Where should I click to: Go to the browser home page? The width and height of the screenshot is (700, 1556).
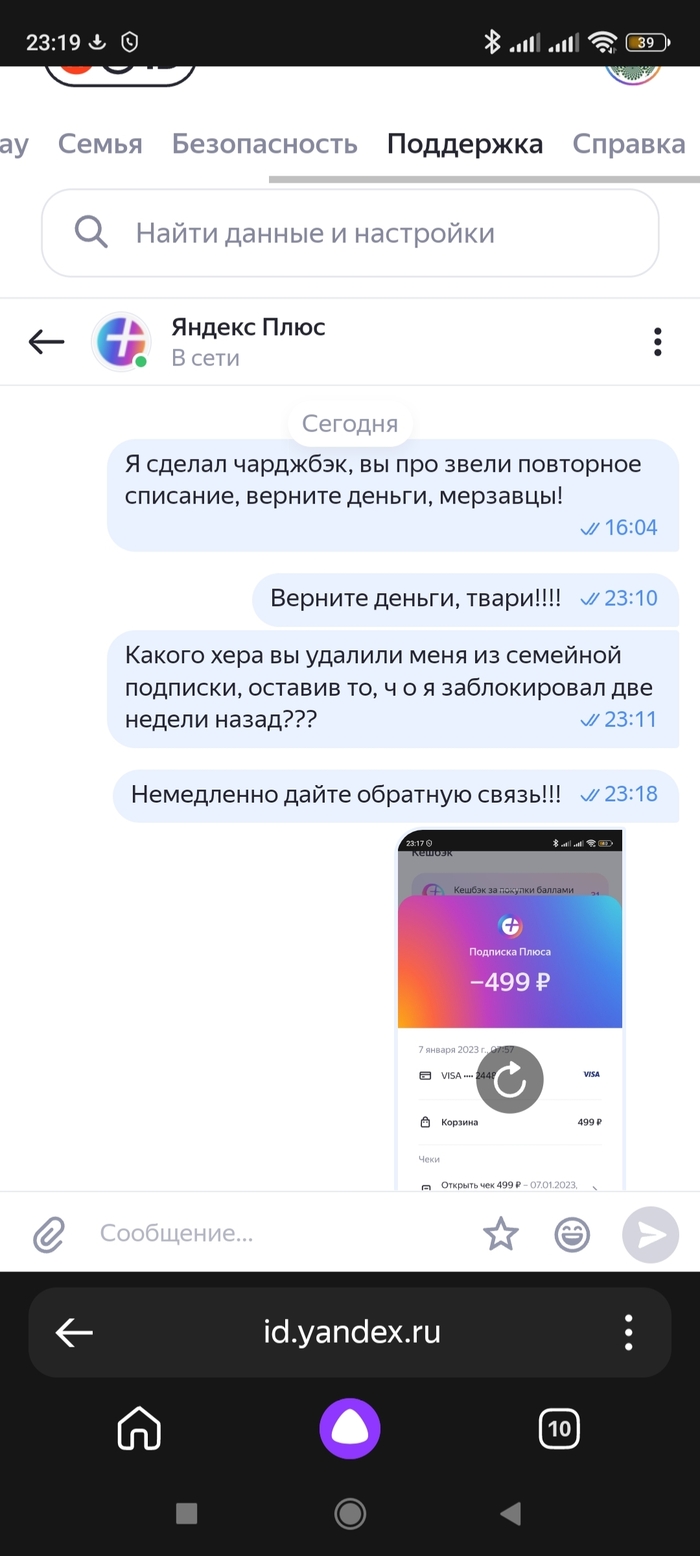coord(139,1428)
